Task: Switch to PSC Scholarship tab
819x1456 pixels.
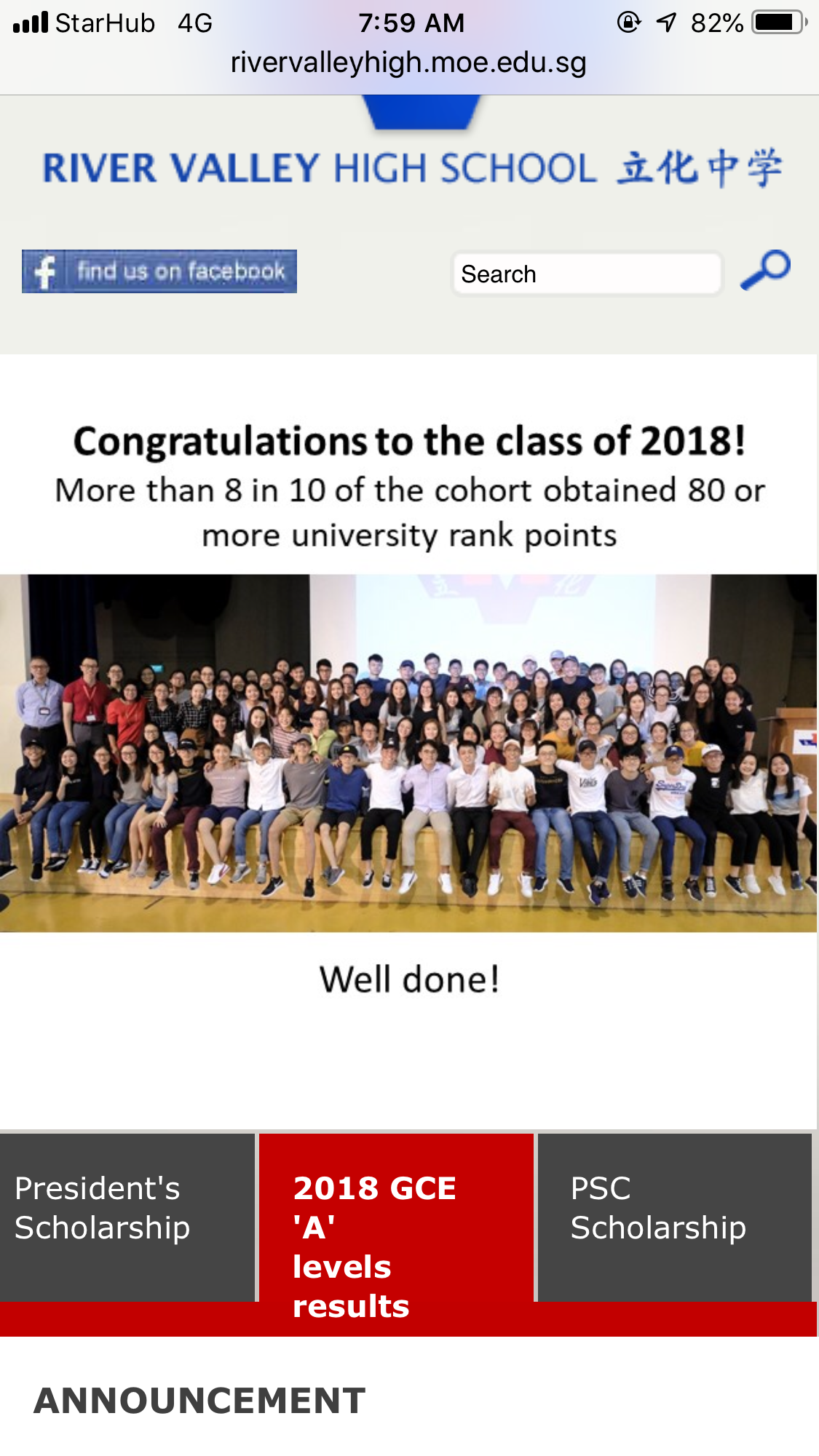Action: pyautogui.click(x=675, y=1217)
